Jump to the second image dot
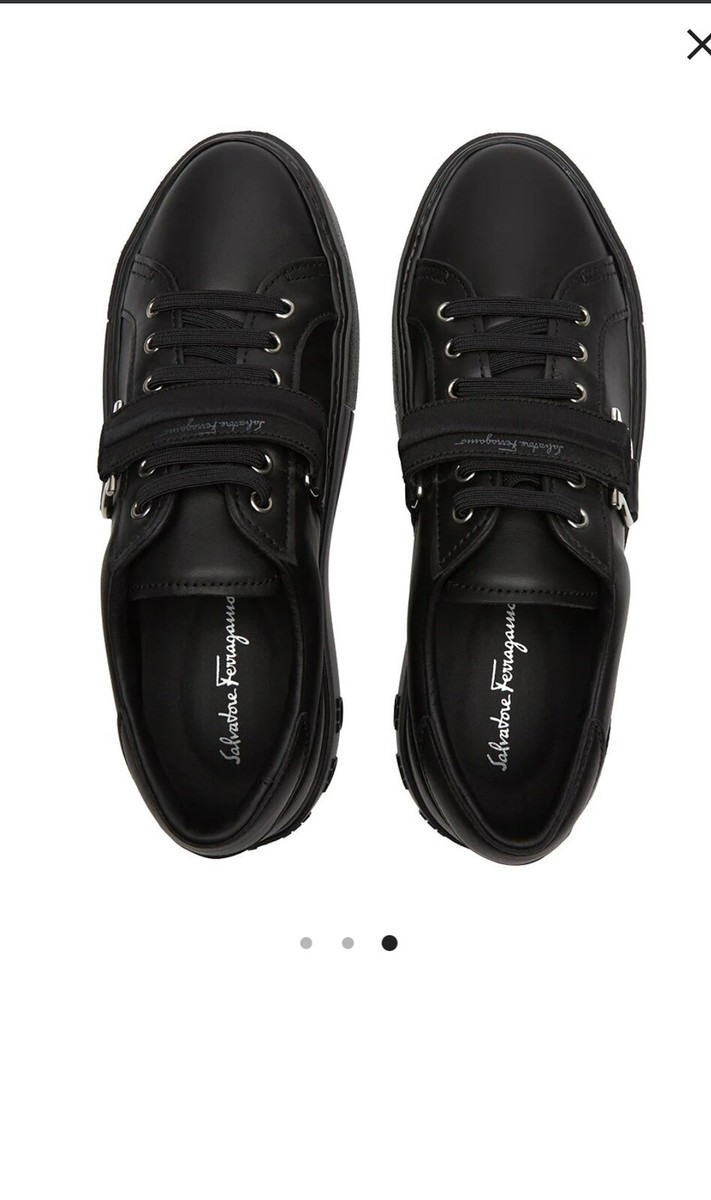 348,943
